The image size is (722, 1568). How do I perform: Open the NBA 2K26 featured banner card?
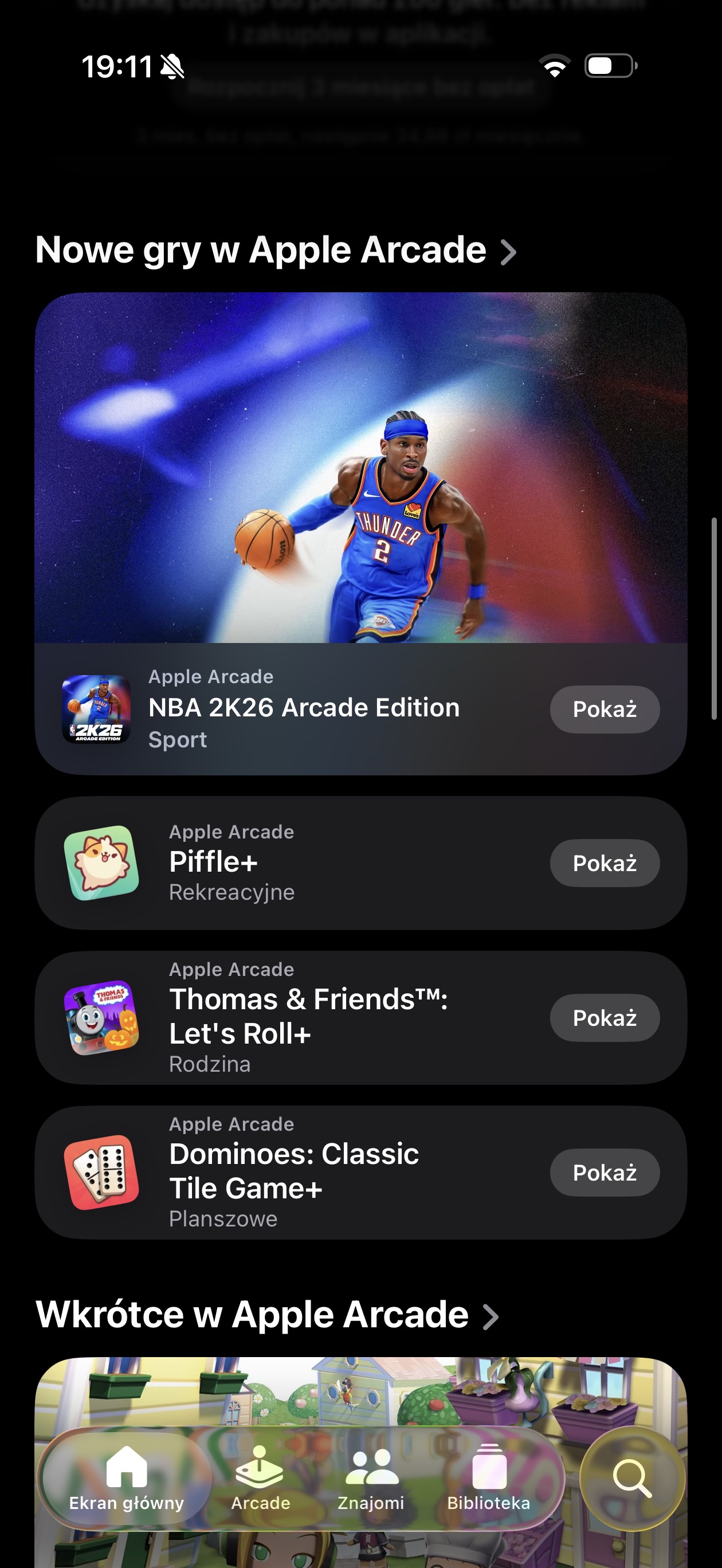[x=360, y=468]
